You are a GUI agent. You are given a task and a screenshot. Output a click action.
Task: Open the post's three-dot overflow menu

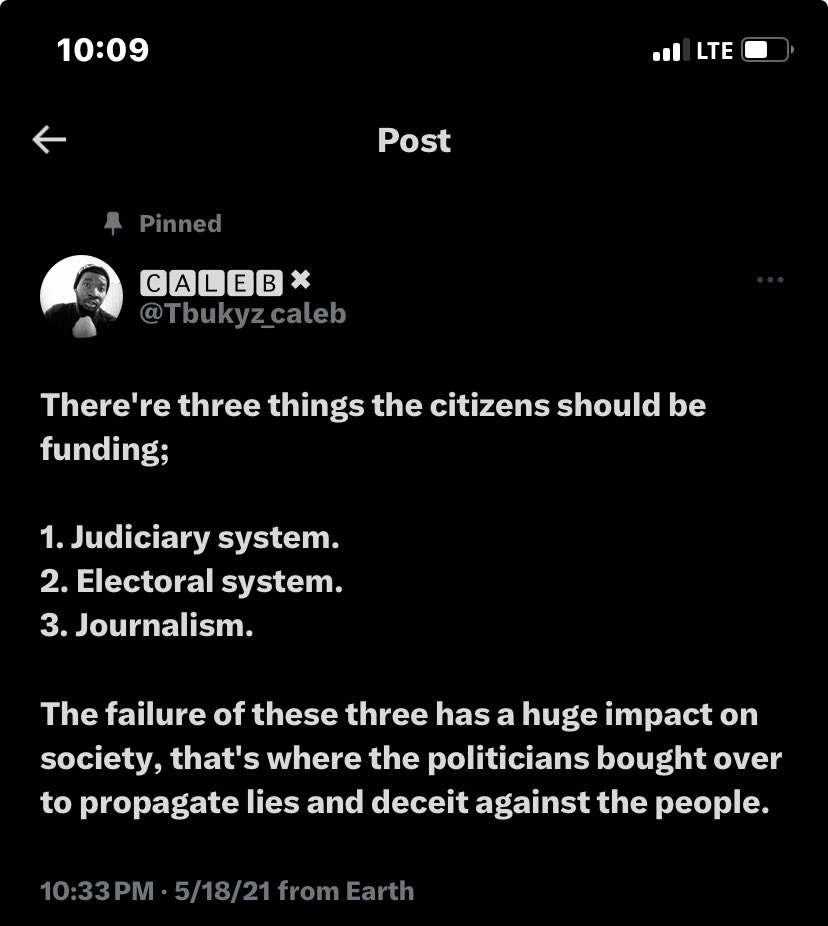(x=770, y=279)
